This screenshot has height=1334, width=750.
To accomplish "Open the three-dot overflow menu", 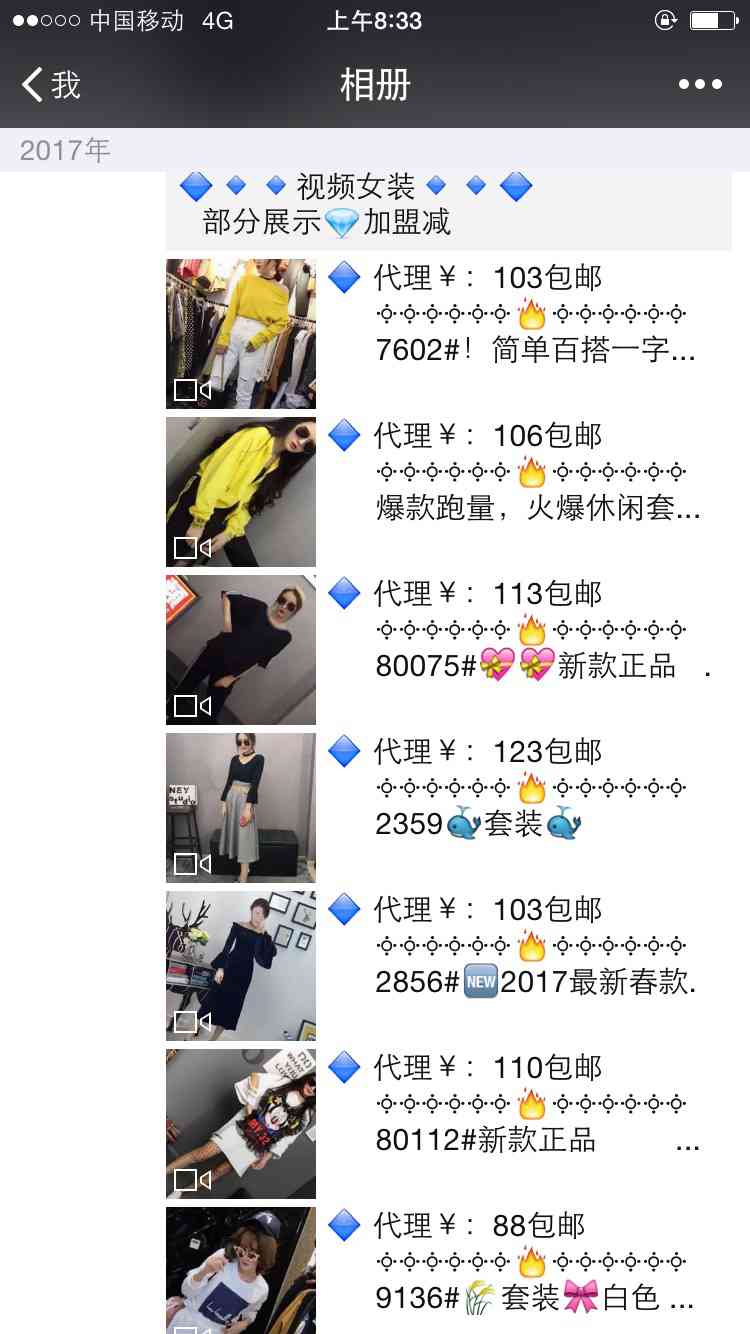I will [700, 85].
